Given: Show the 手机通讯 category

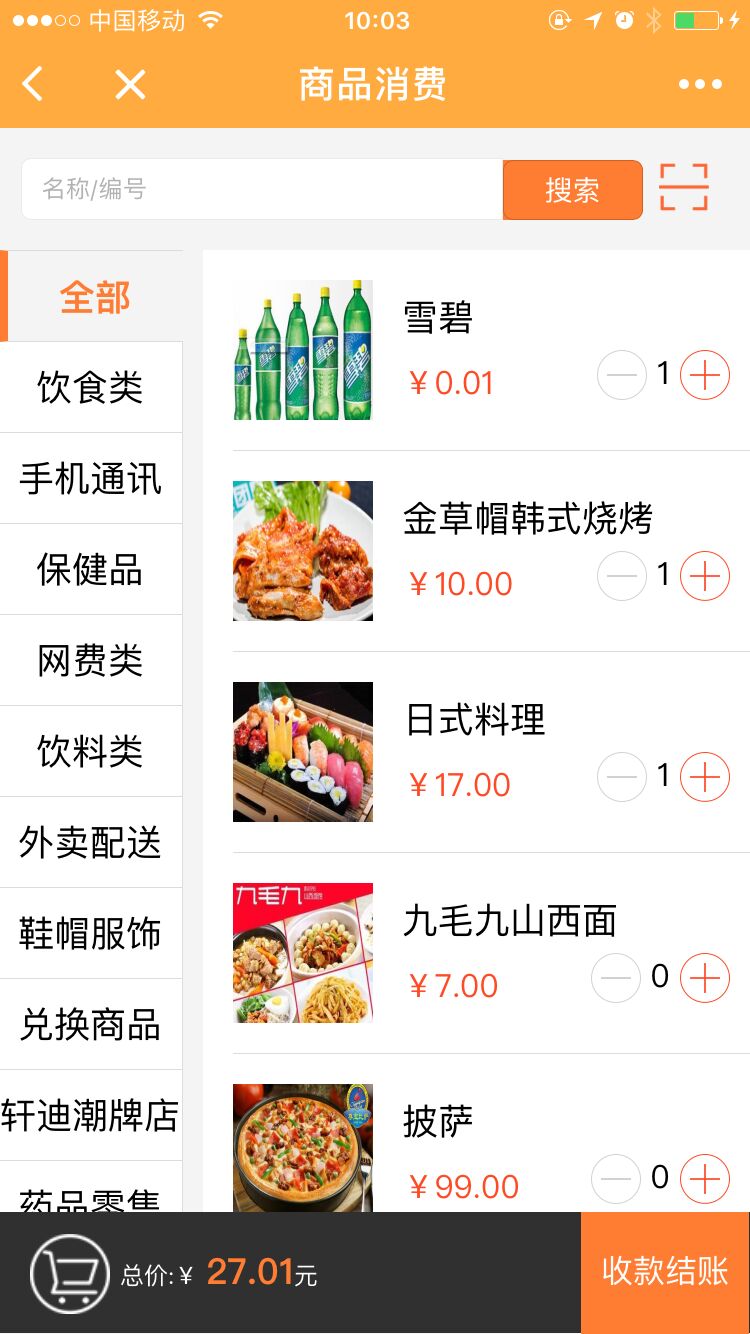Looking at the screenshot, I should click(91, 478).
